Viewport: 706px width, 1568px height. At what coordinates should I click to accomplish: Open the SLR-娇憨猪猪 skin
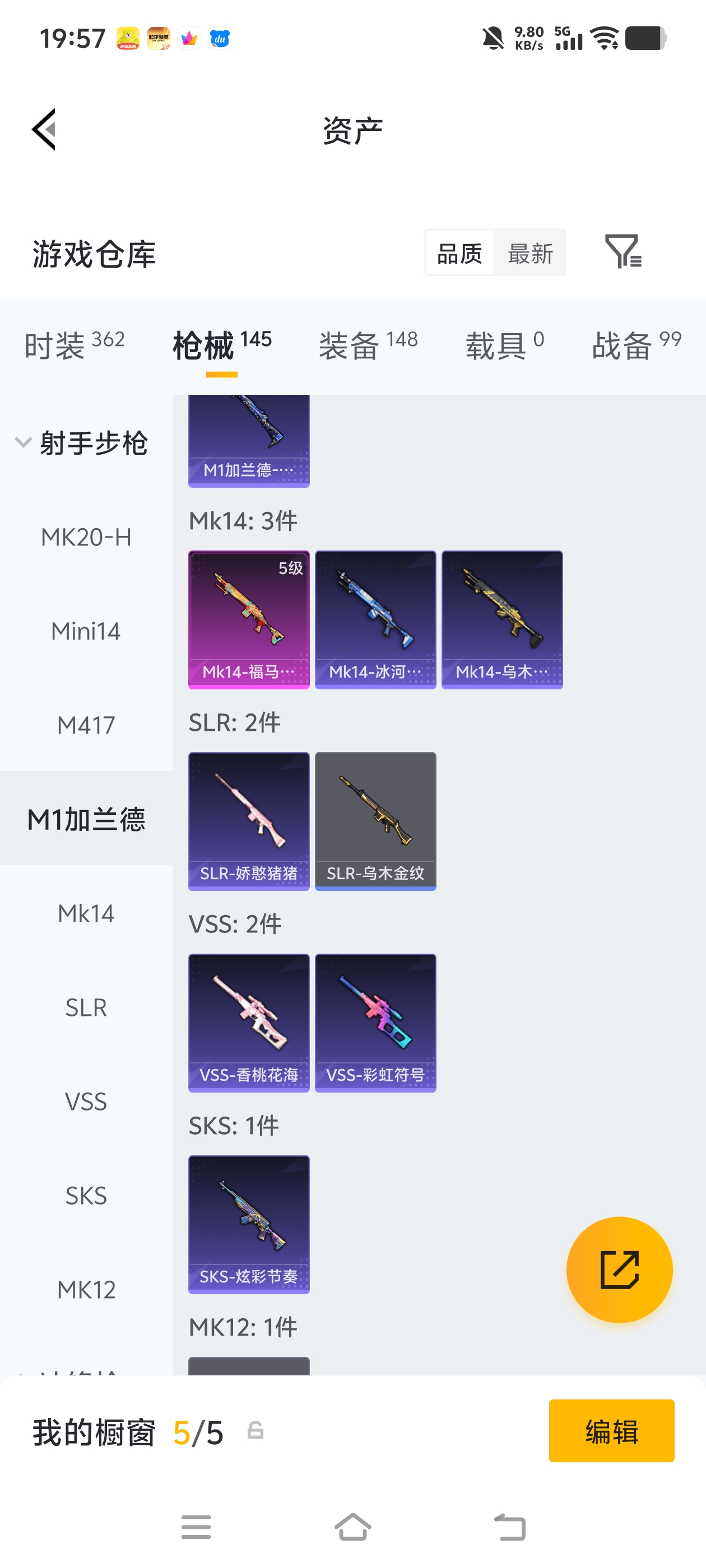249,821
